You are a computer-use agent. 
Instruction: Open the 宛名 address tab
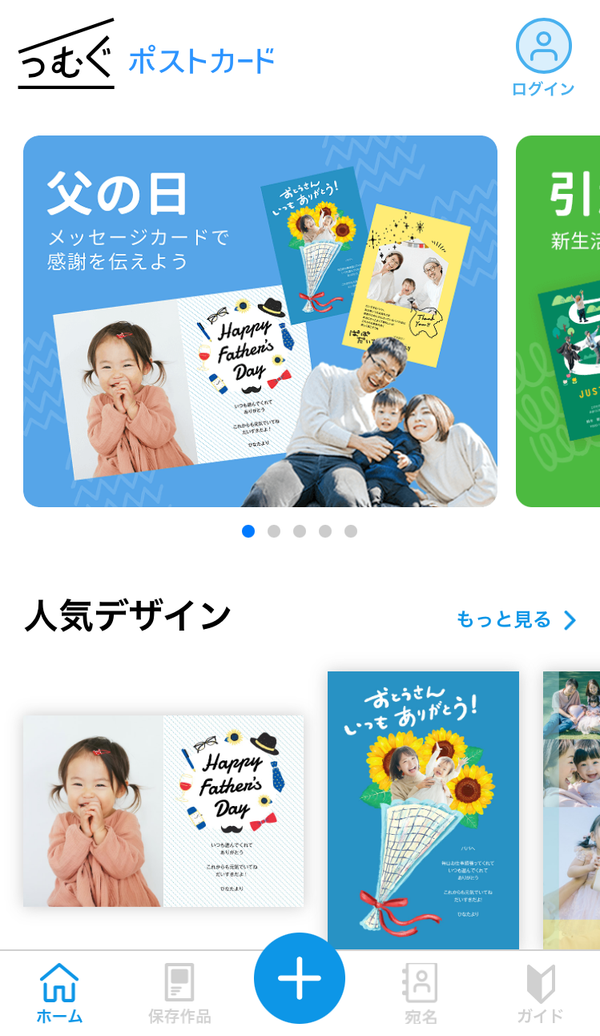point(420,993)
